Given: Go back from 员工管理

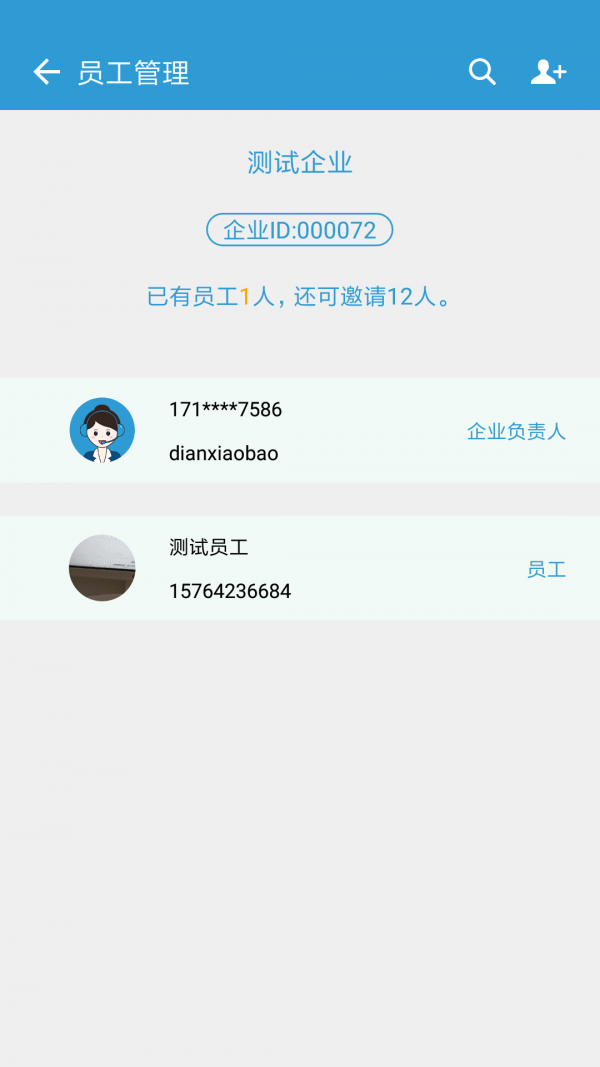Looking at the screenshot, I should click(46, 72).
